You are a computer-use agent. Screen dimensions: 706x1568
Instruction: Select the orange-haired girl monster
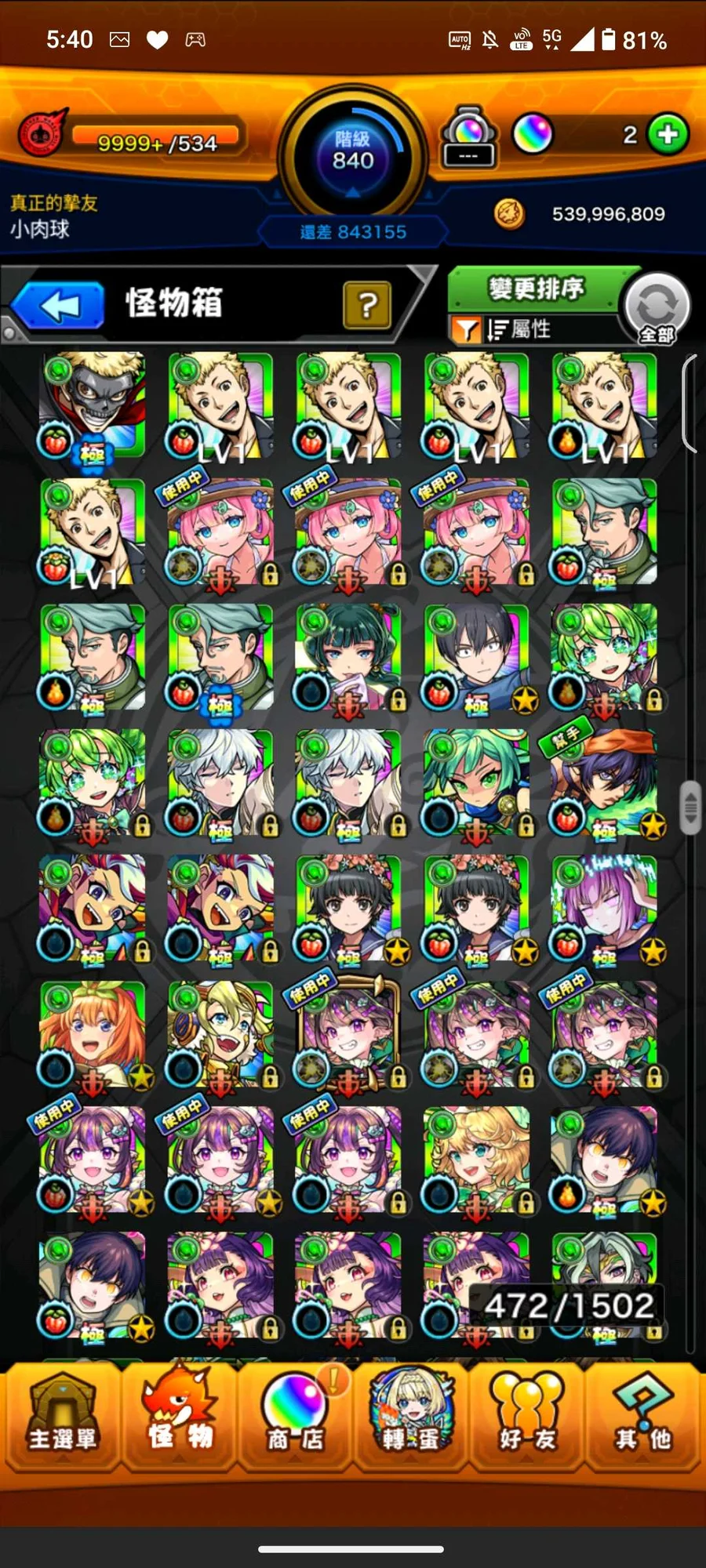click(x=93, y=1035)
